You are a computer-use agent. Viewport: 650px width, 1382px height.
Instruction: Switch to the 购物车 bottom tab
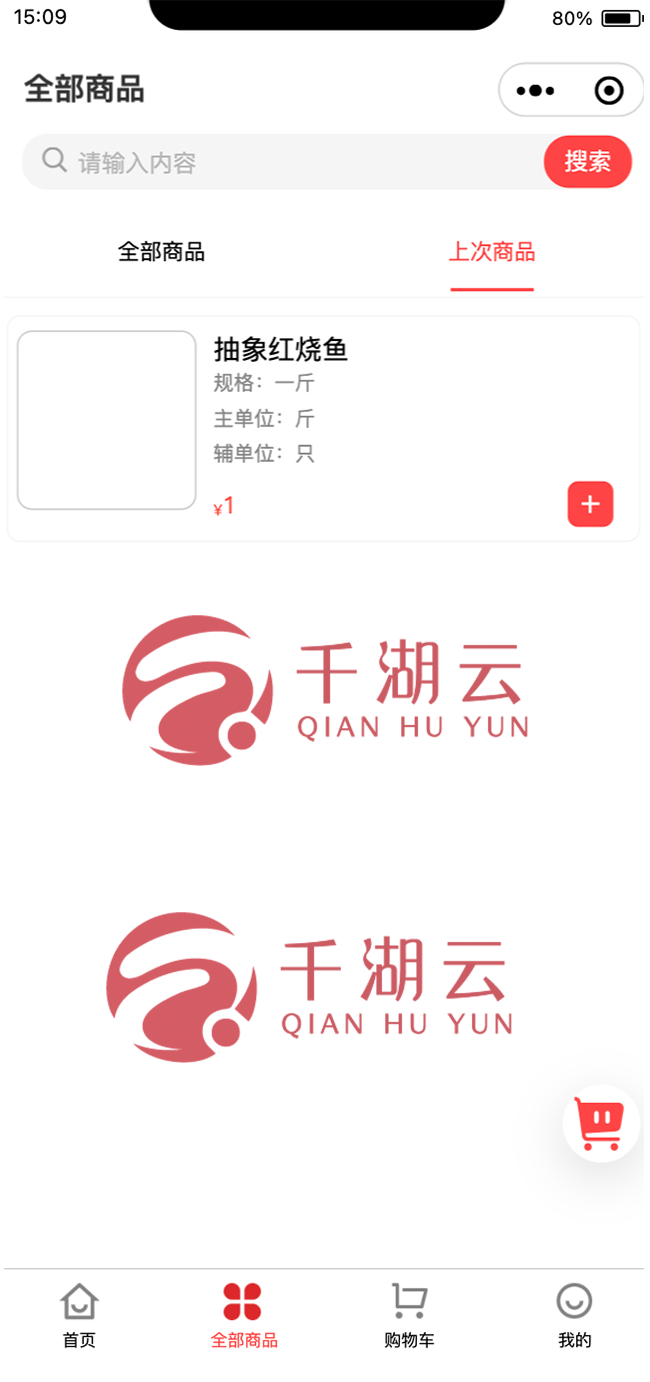pos(409,1316)
